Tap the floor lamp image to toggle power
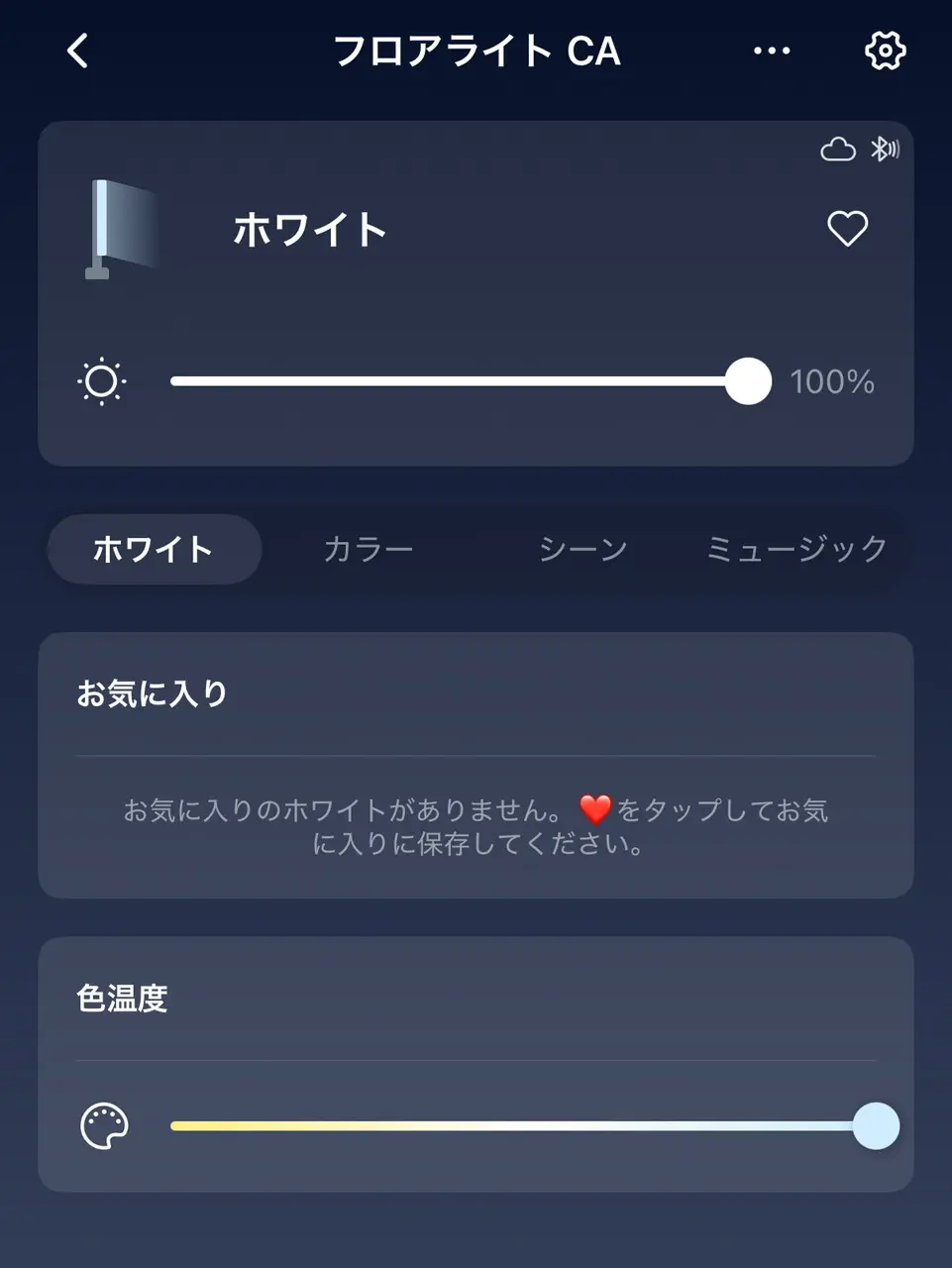The image size is (952, 1268). [121, 229]
